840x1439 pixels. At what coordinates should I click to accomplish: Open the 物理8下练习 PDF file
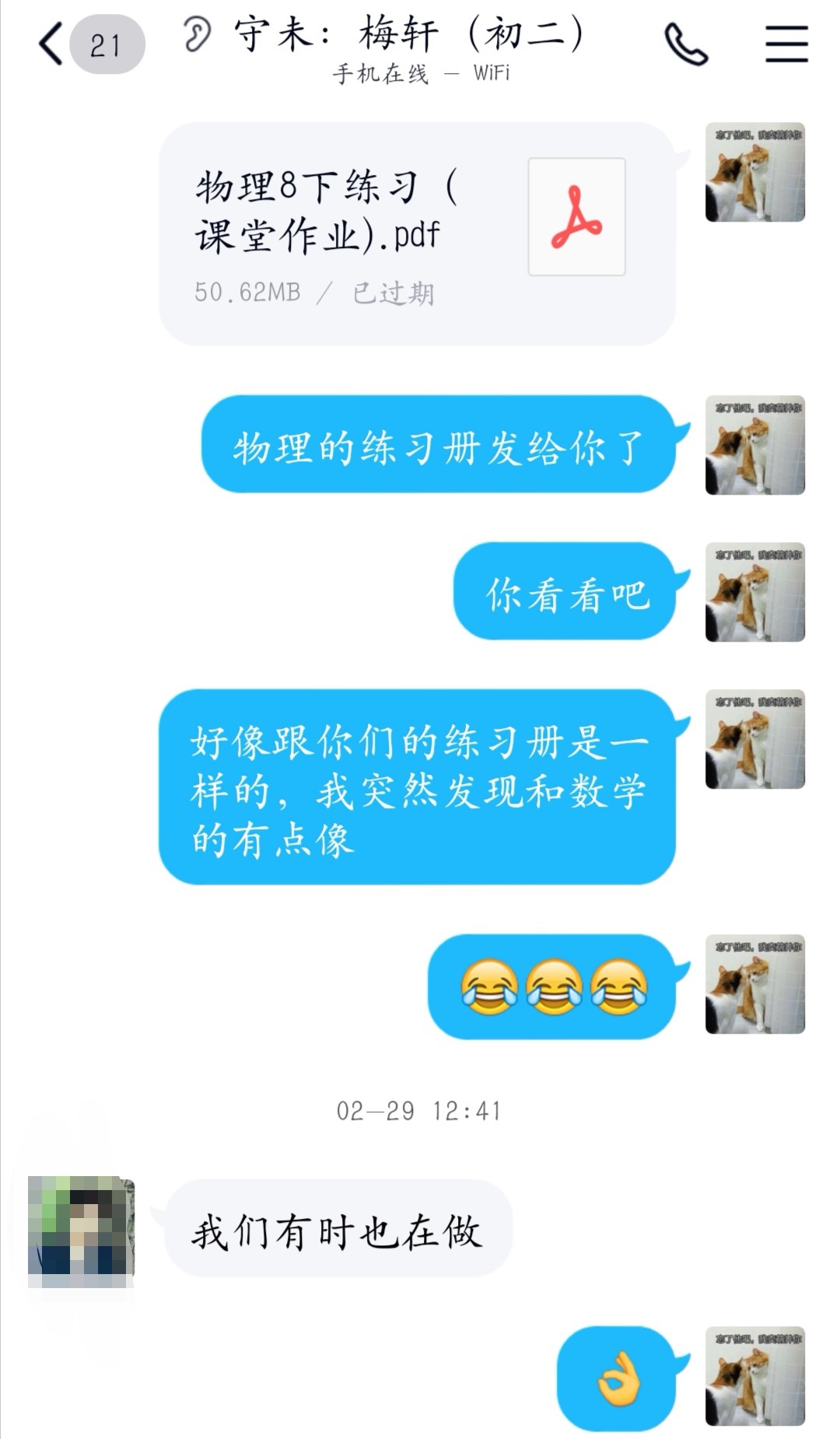click(417, 233)
